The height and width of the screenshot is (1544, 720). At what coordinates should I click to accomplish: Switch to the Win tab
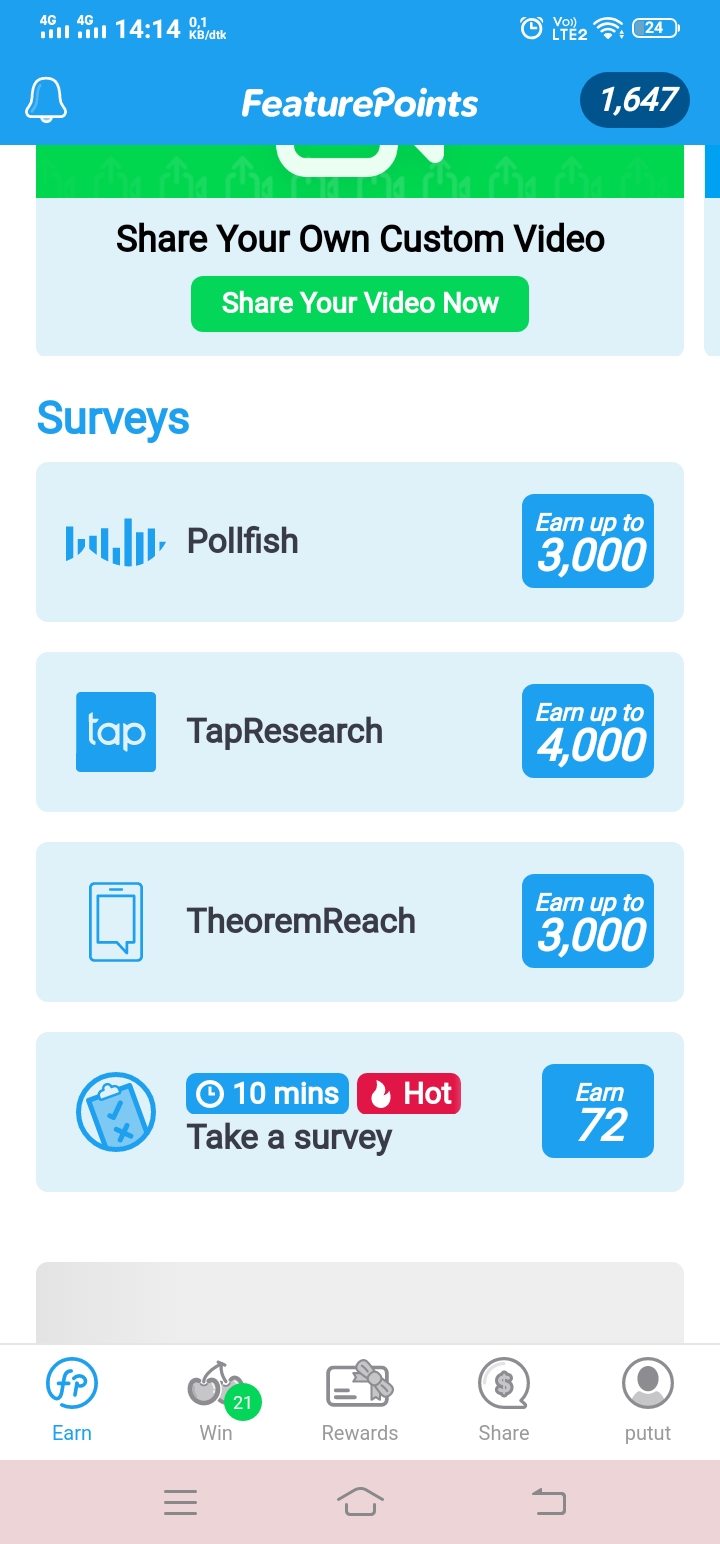pyautogui.click(x=216, y=1401)
